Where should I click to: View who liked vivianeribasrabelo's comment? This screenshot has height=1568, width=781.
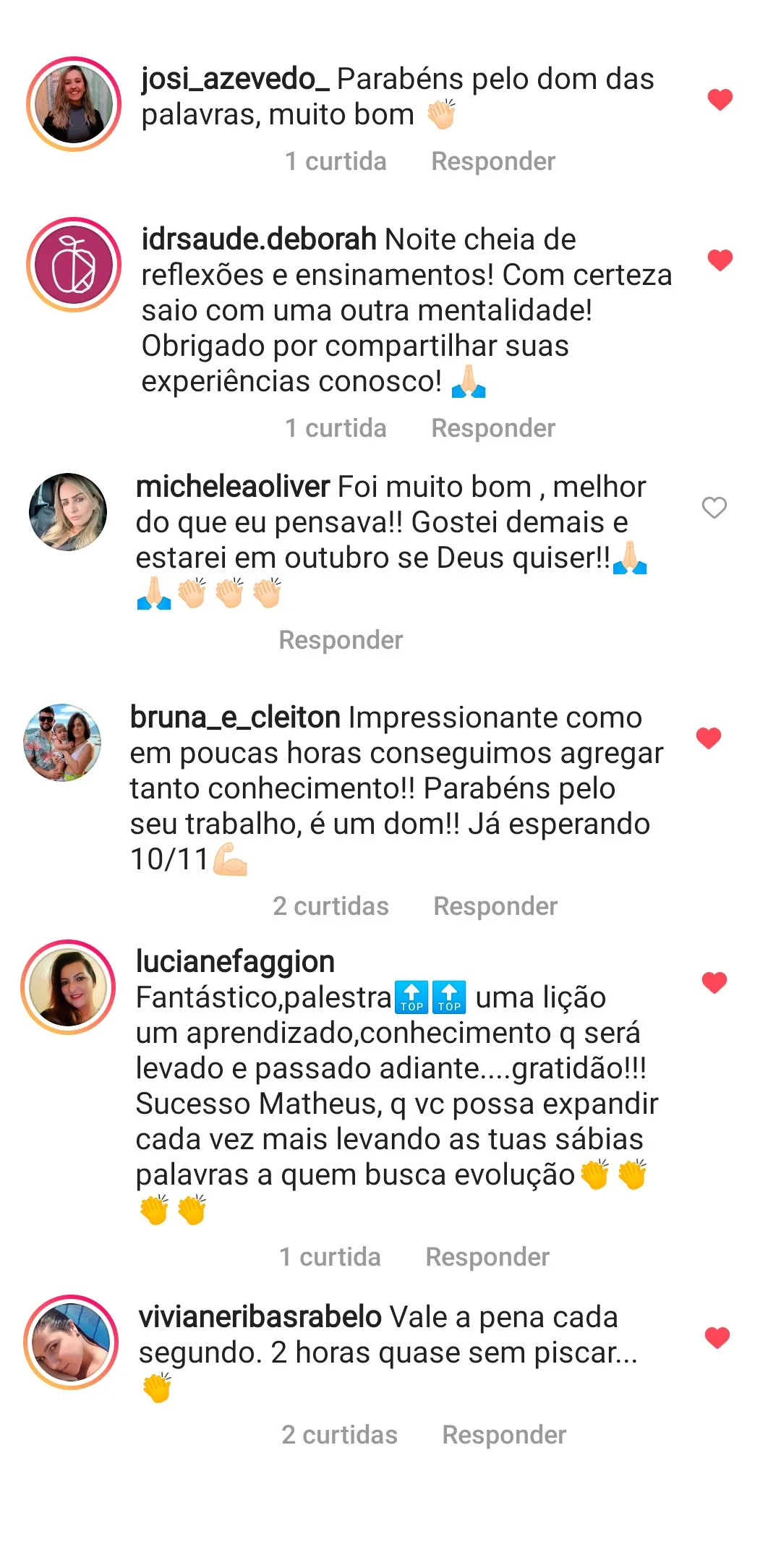(339, 1435)
